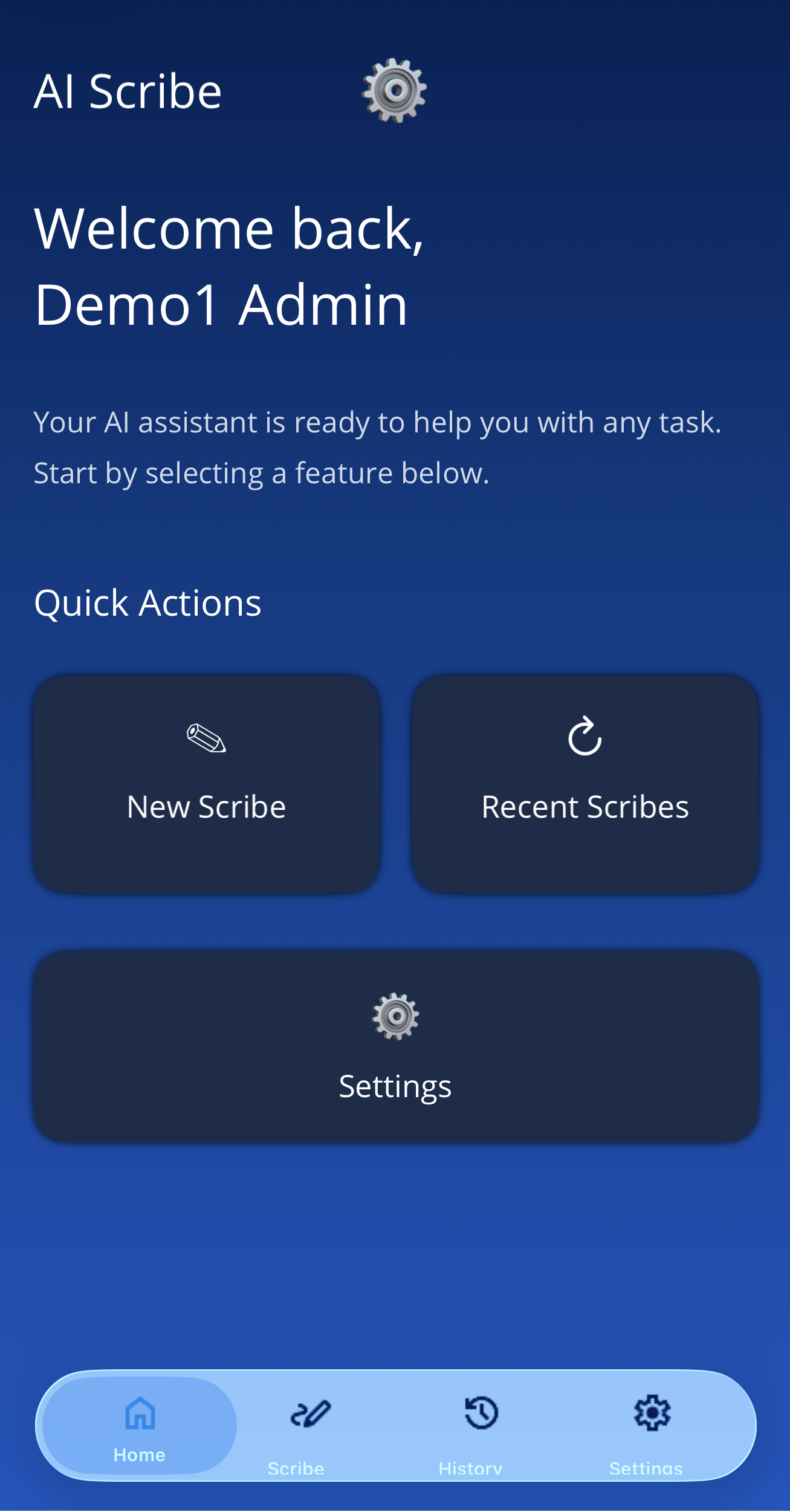Screen dimensions: 790x1512
Task: Open the gear icon in the header
Action: 394,91
